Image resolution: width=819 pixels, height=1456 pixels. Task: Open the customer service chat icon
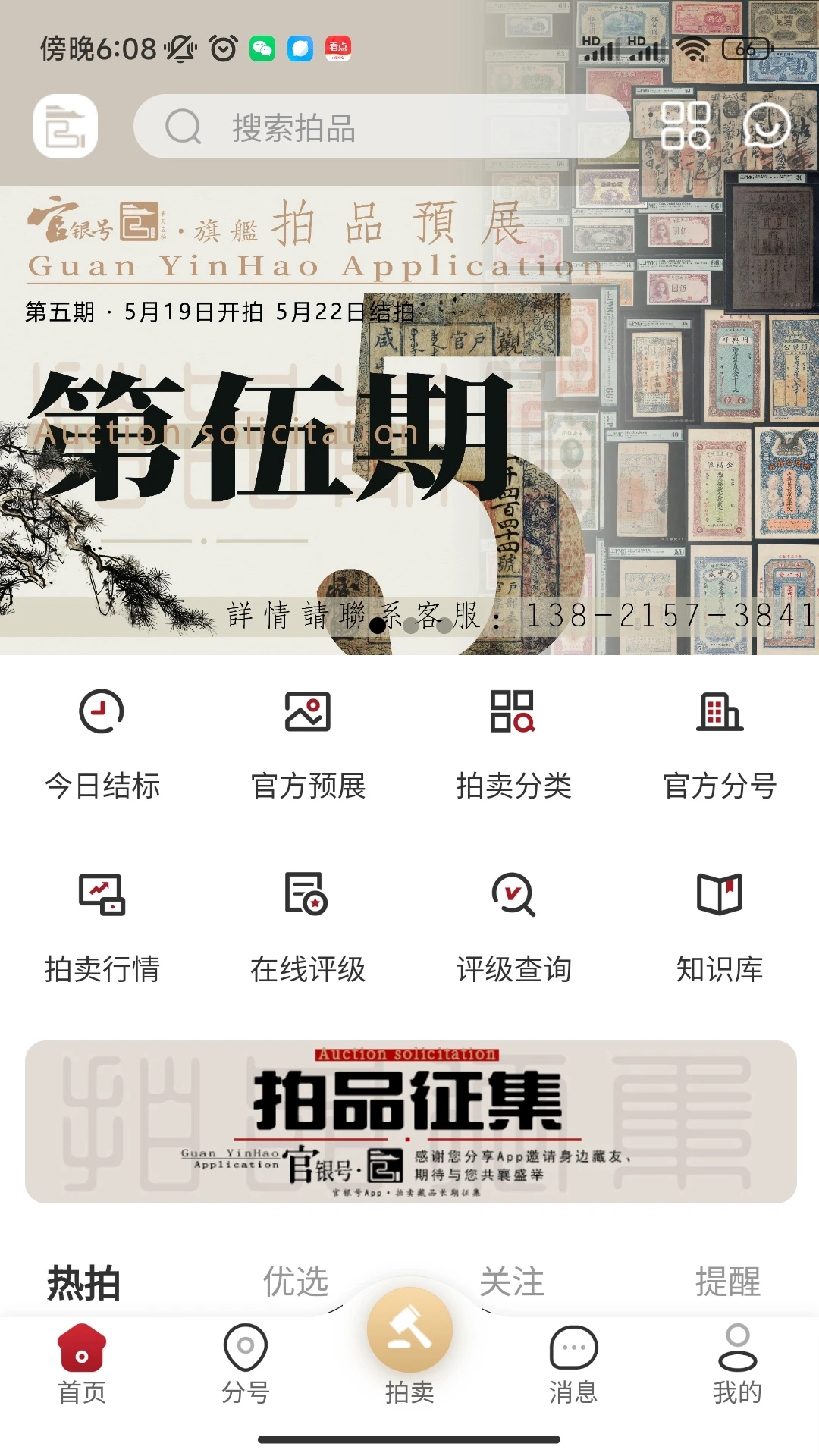pyautogui.click(x=767, y=125)
